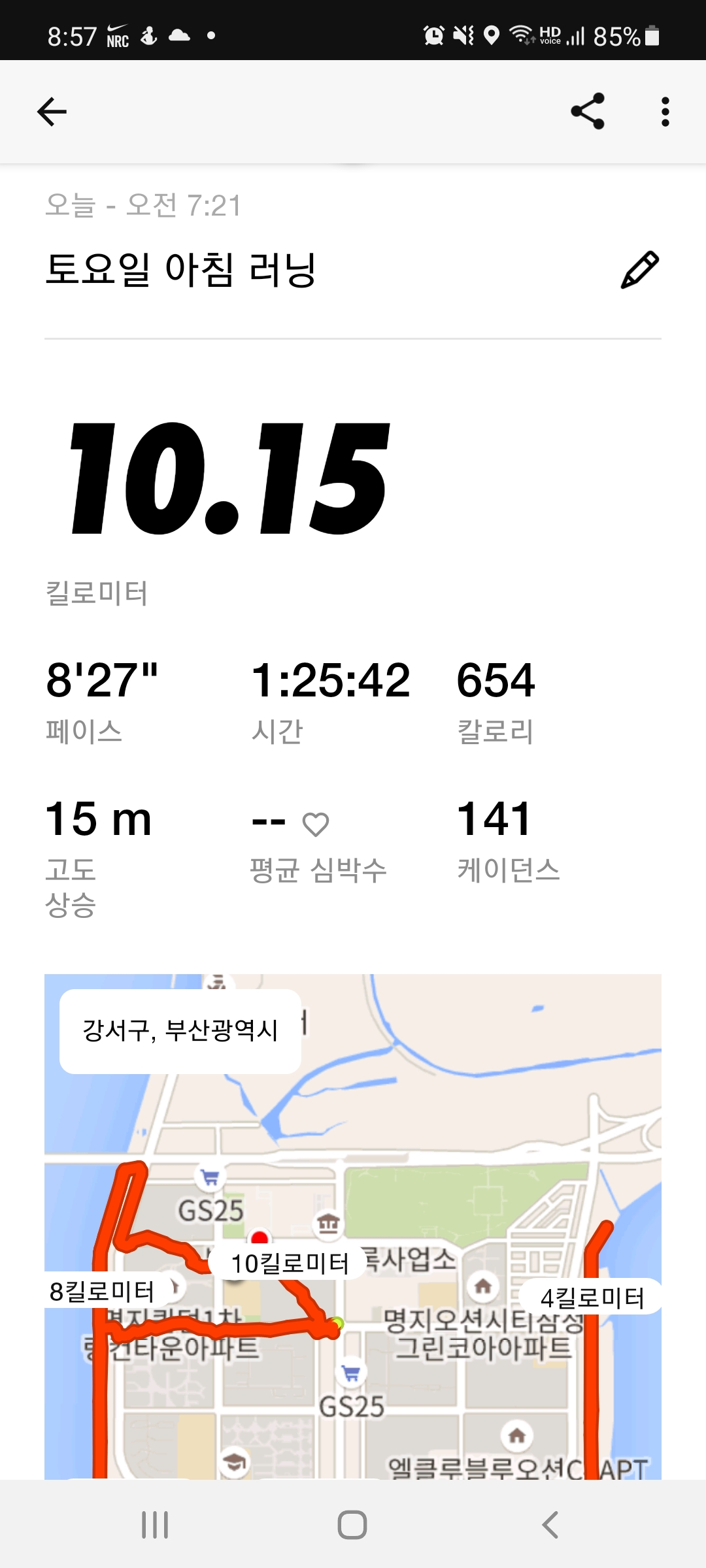This screenshot has width=706, height=1568.
Task: Open the three-dot overflow menu
Action: point(665,112)
